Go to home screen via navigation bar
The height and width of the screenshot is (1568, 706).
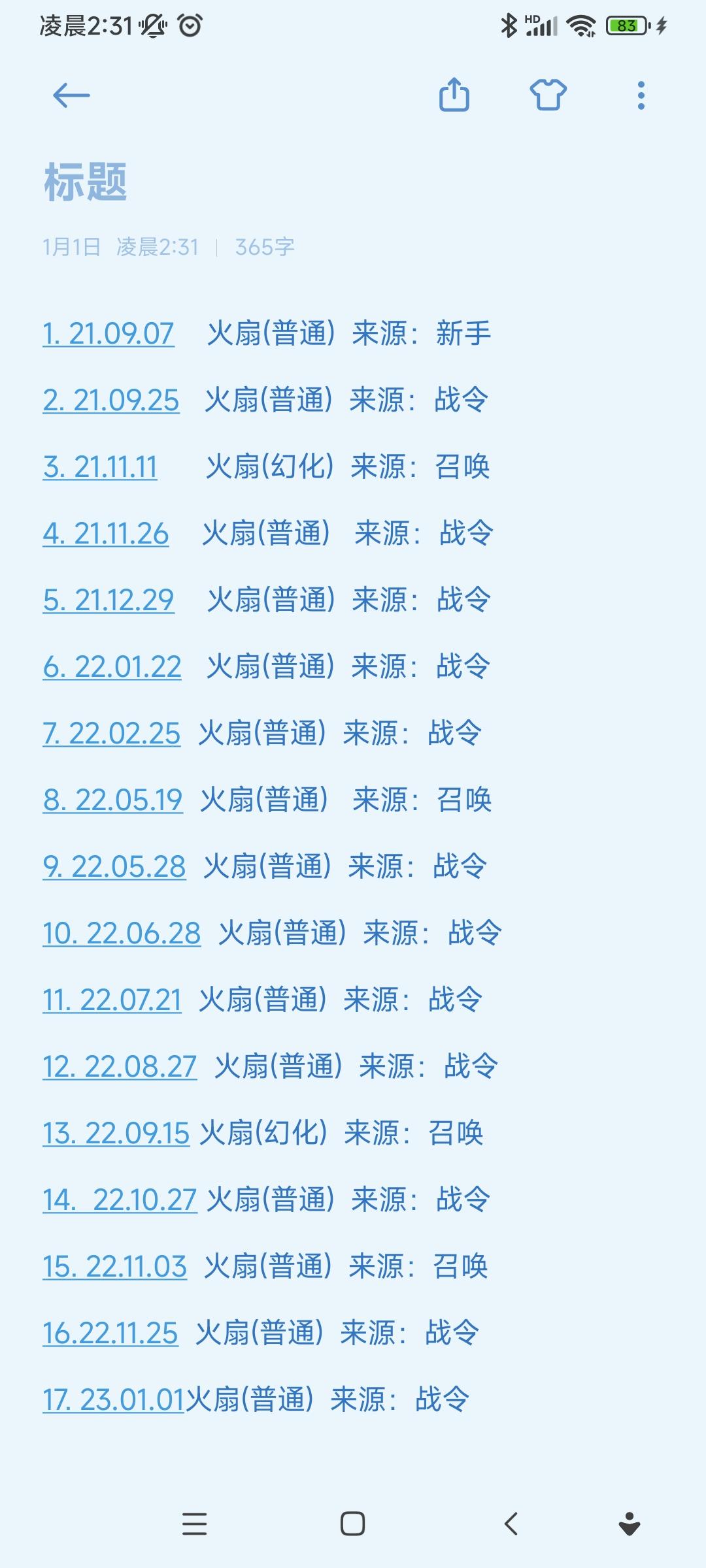pos(352,1524)
